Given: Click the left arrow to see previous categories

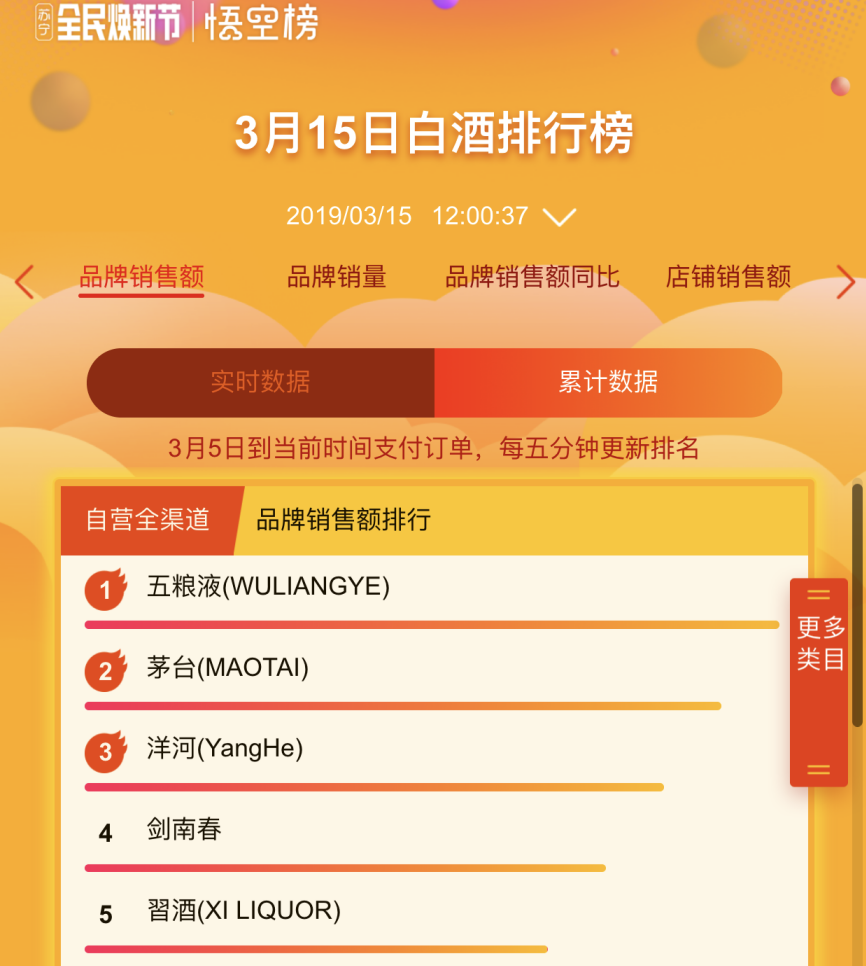Looking at the screenshot, I should tap(24, 282).
